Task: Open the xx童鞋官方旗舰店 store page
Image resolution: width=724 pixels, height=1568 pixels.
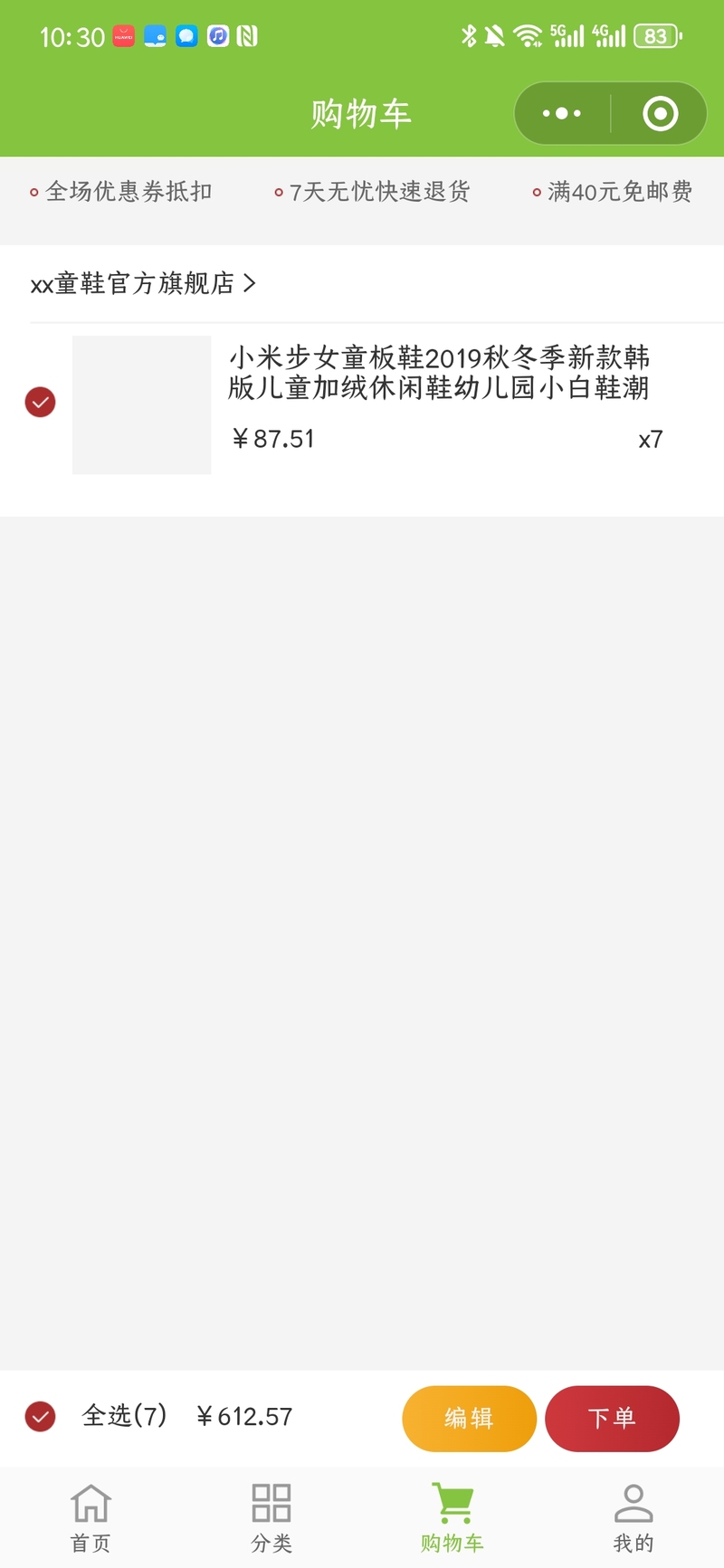Action: (143, 283)
